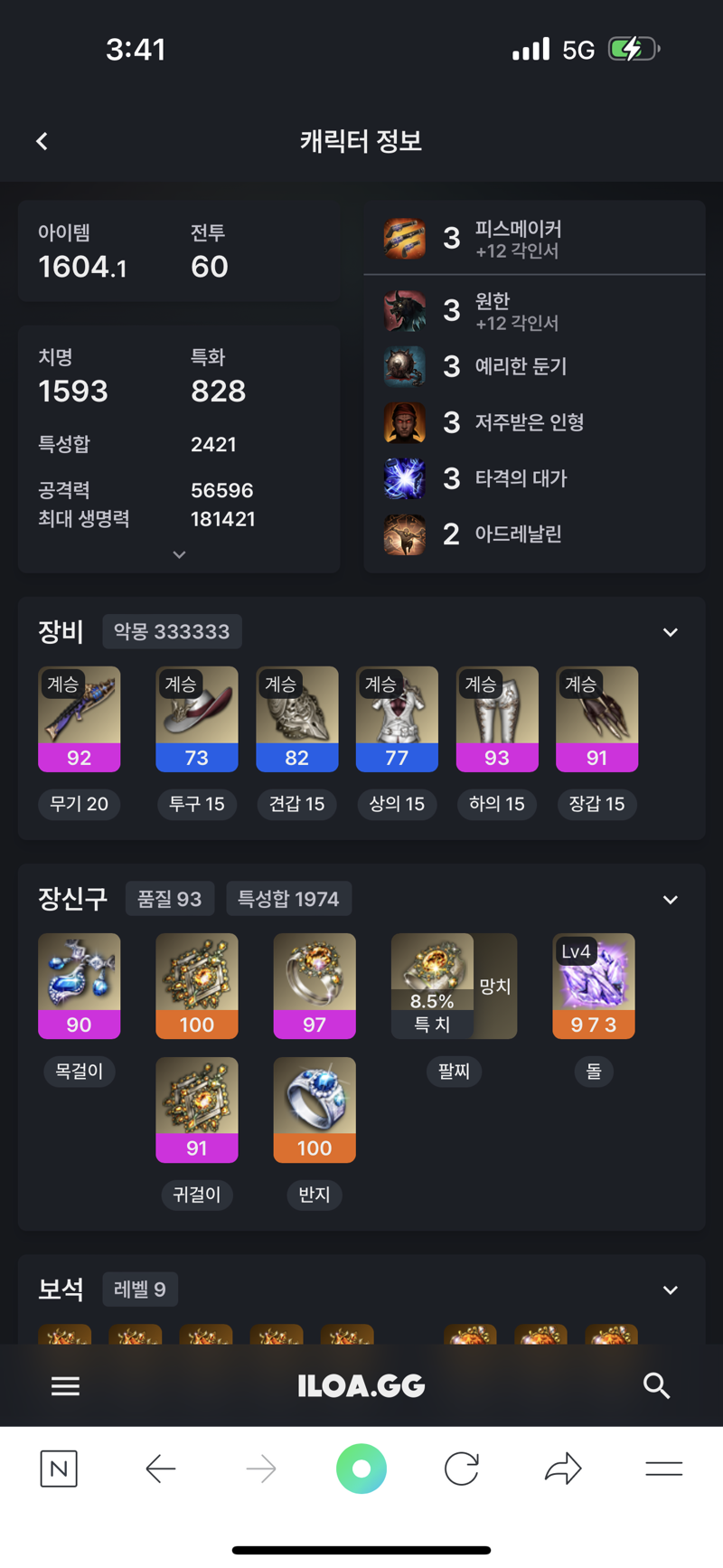Viewport: 723px width, 1568px height.
Task: Expand the 보석 section
Action: [x=670, y=1290]
